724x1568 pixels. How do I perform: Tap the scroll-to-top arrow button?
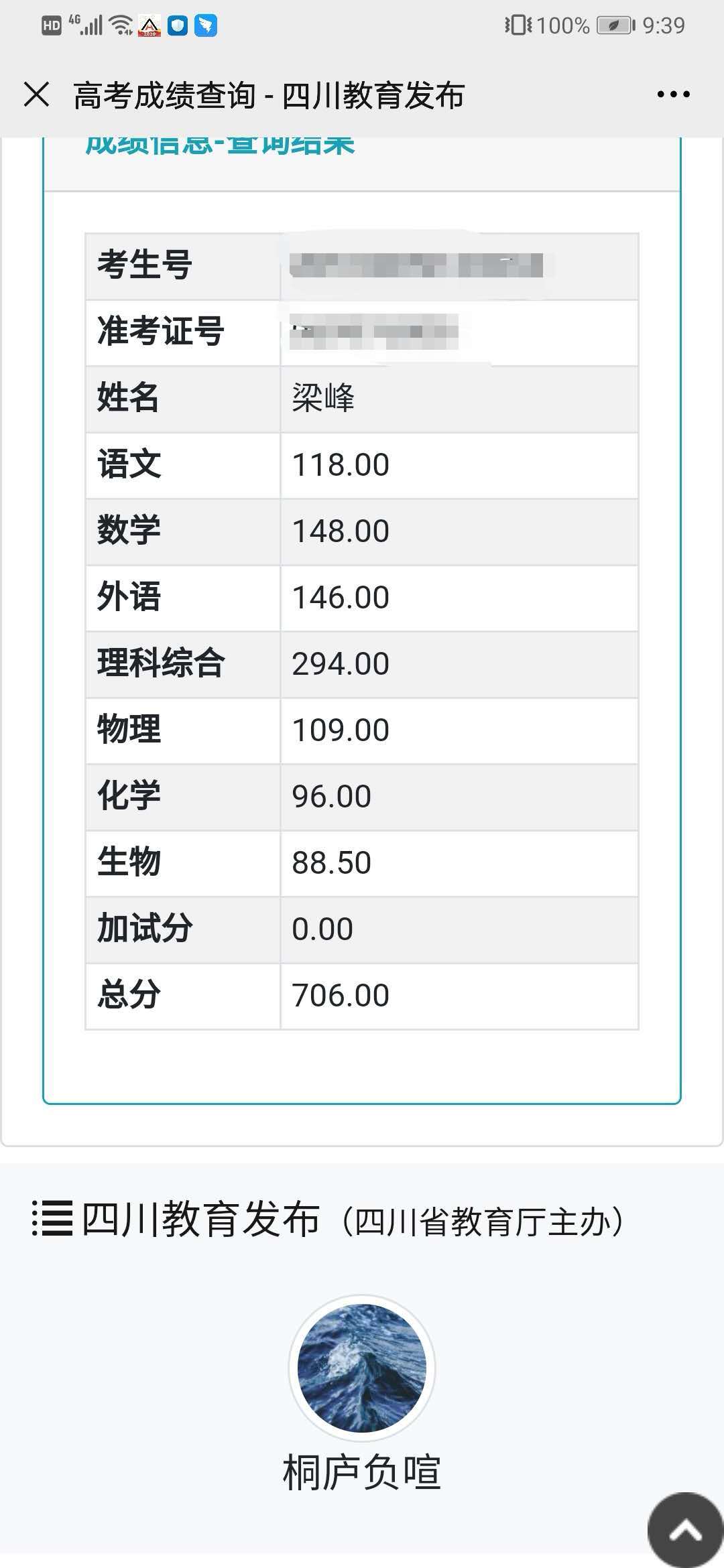click(685, 1529)
